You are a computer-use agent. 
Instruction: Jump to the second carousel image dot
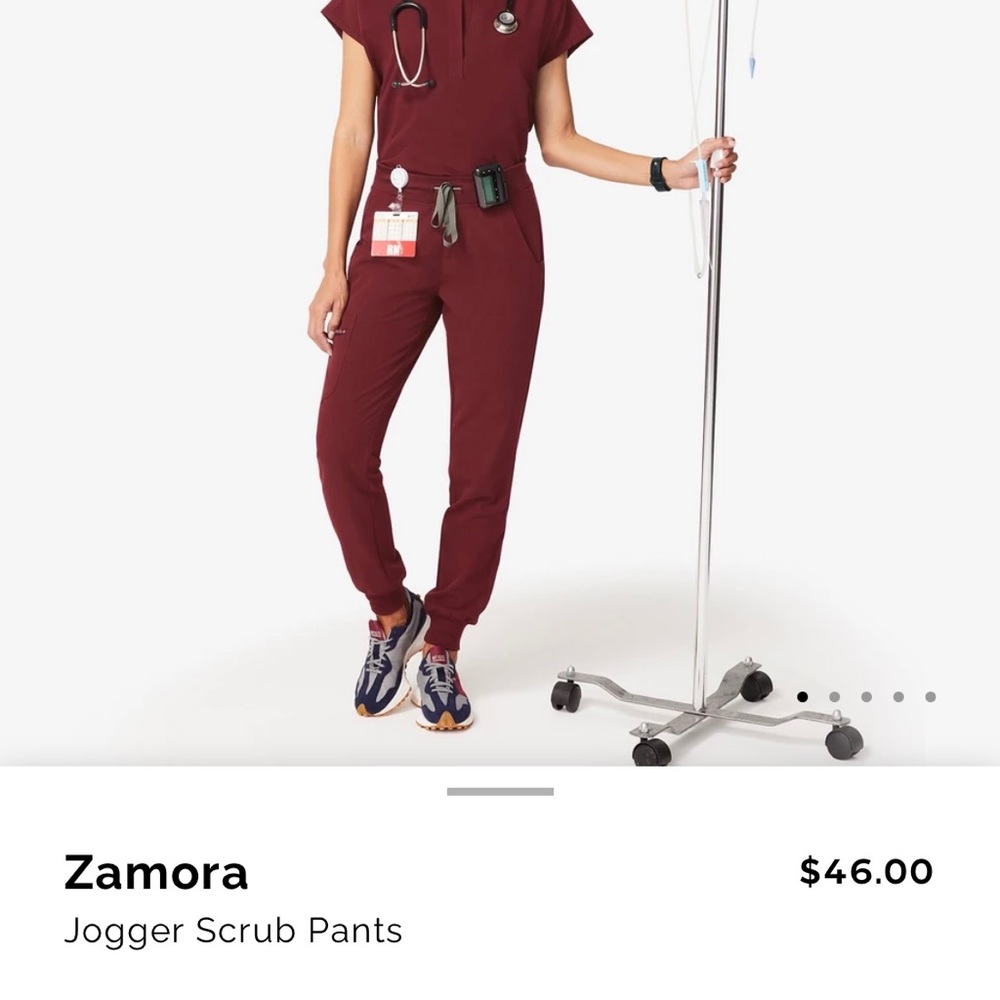tap(834, 697)
